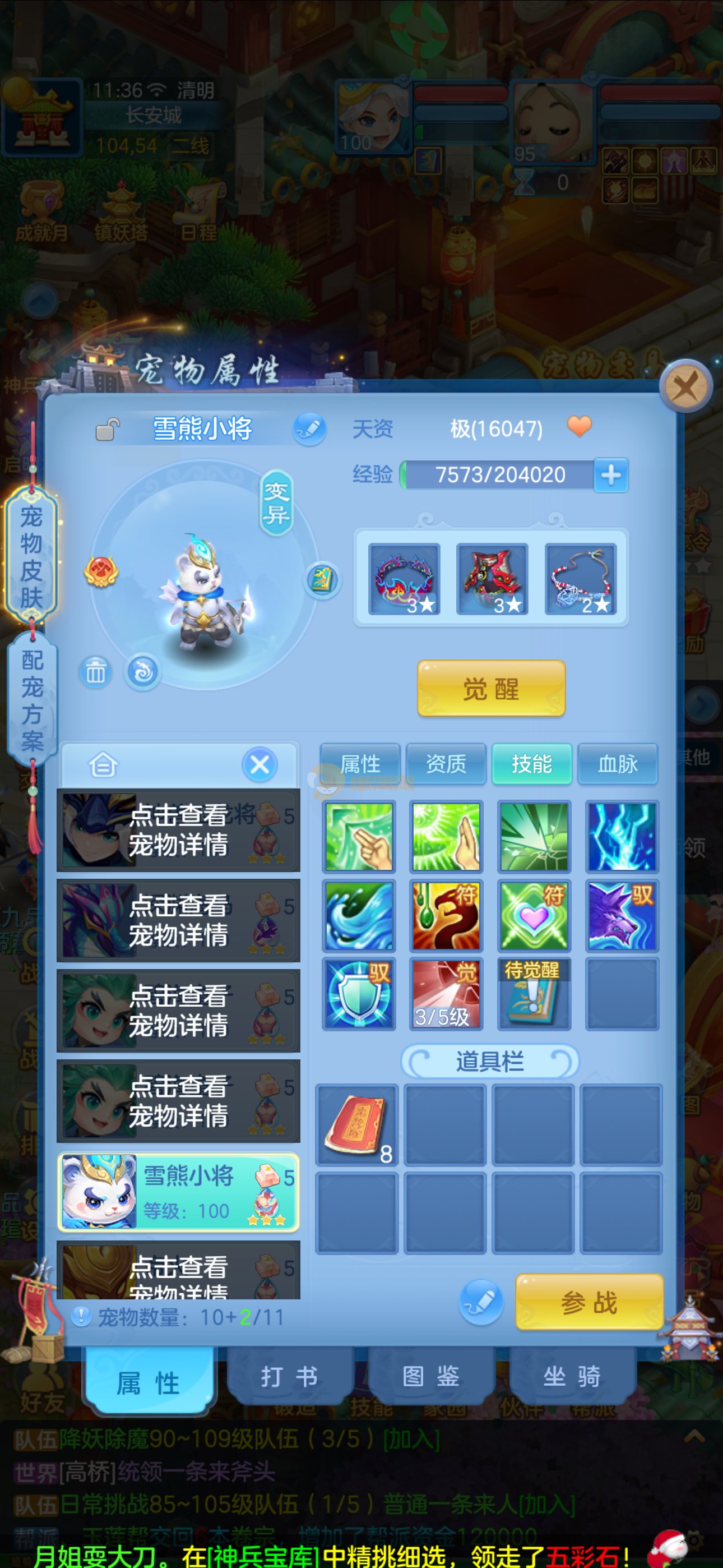Switch to the 坐骑 mount tab
This screenshot has height=1568, width=723.
(572, 1377)
